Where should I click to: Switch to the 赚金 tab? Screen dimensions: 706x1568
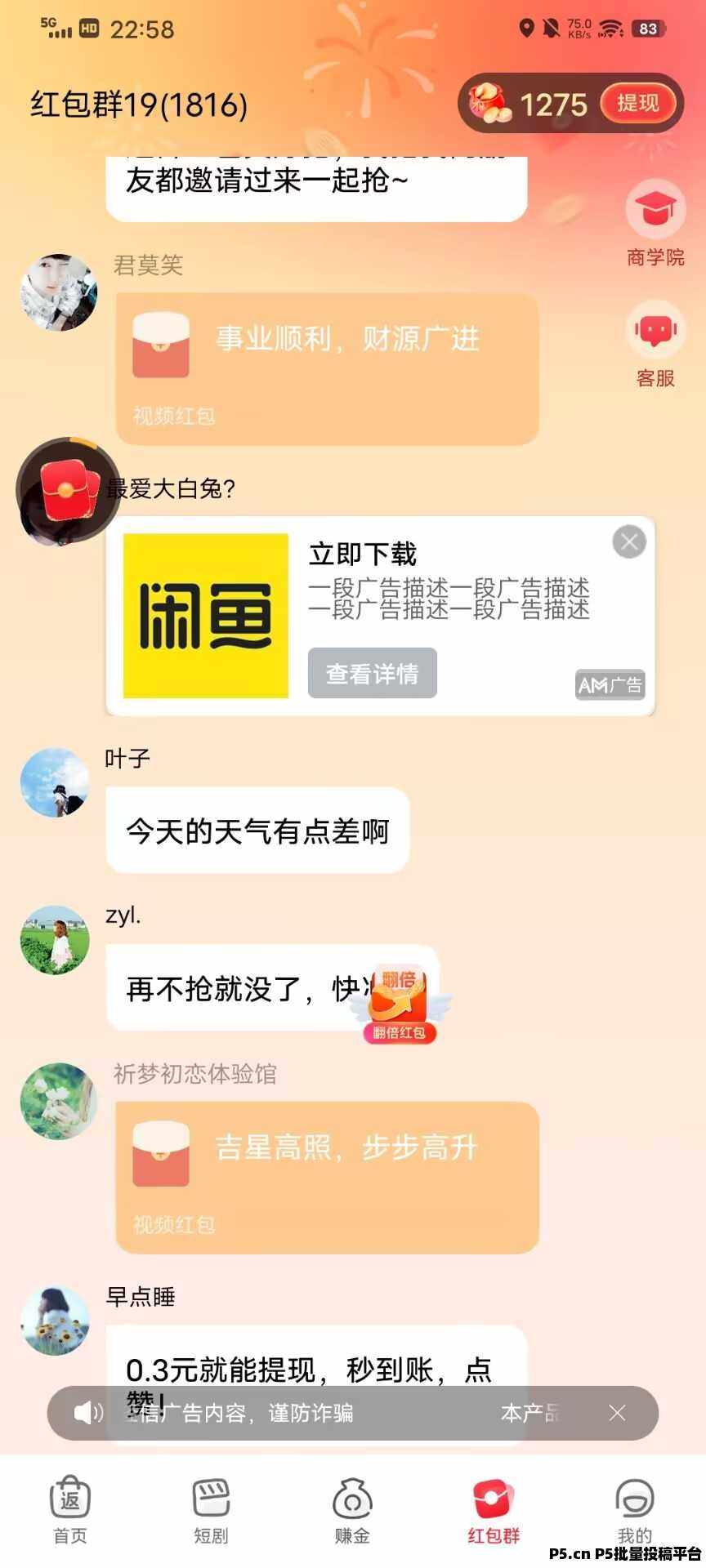click(352, 1511)
